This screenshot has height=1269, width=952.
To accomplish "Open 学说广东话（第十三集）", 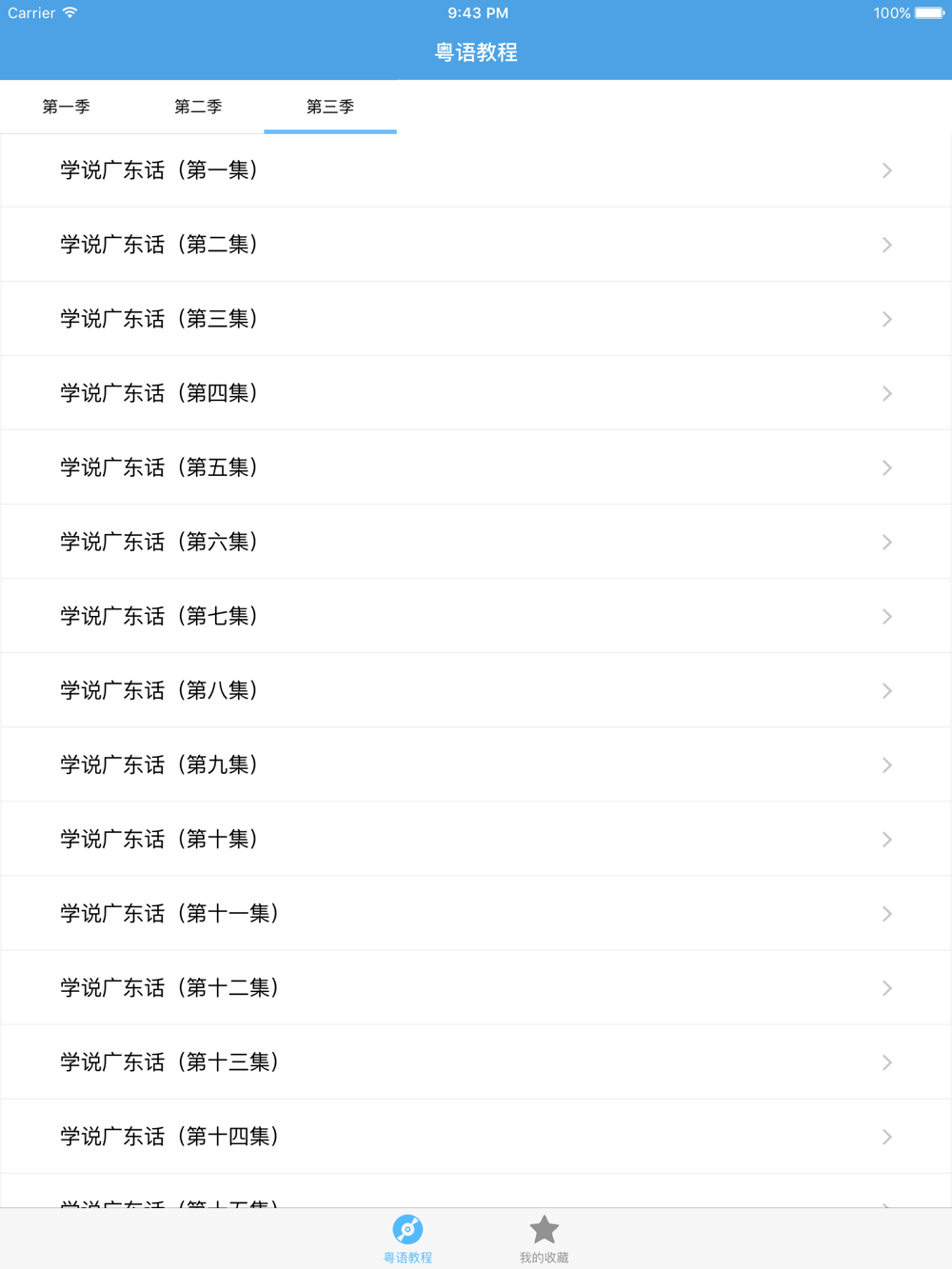I will tap(476, 1061).
